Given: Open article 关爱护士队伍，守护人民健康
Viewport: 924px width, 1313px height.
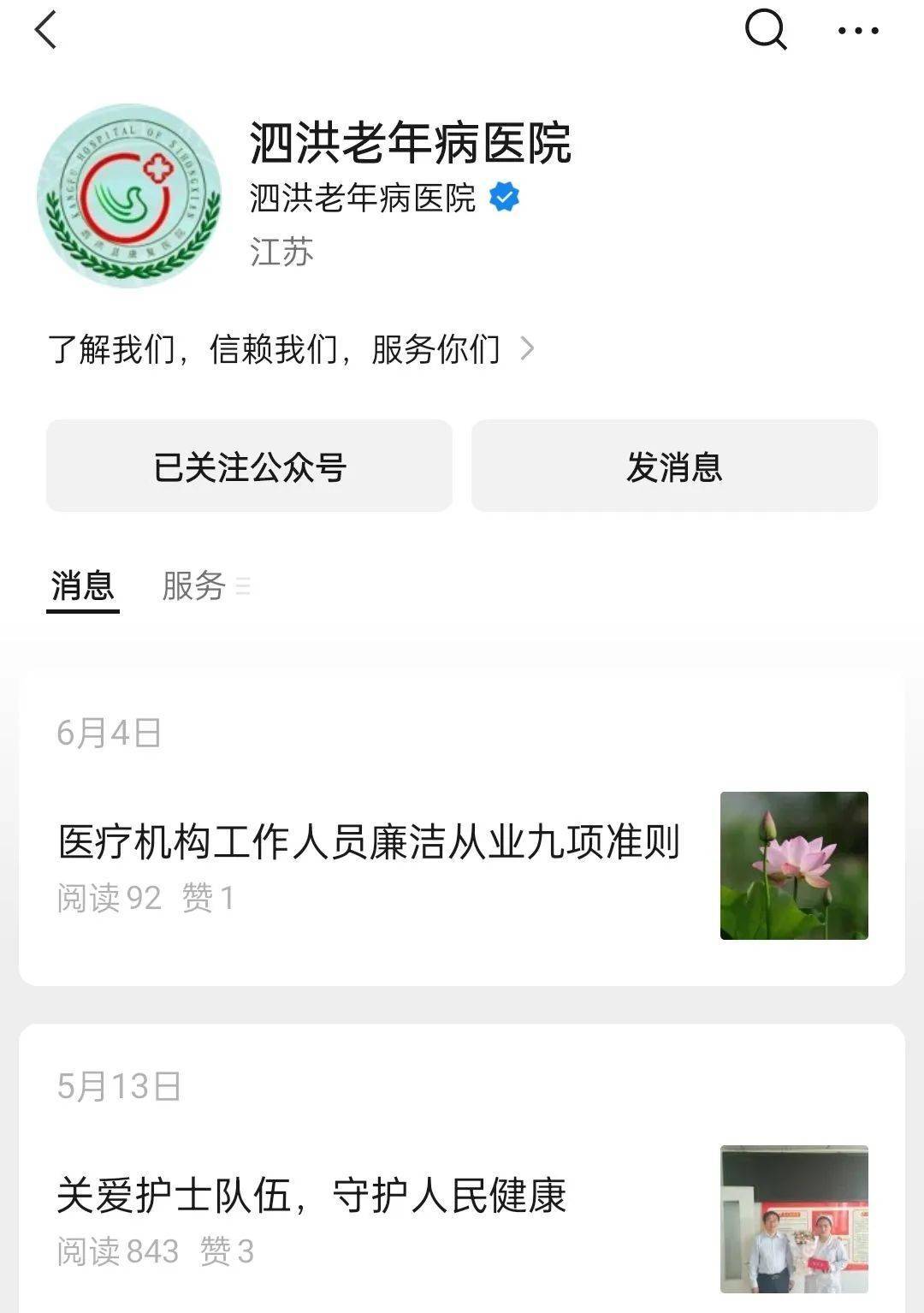Looking at the screenshot, I should [311, 1196].
